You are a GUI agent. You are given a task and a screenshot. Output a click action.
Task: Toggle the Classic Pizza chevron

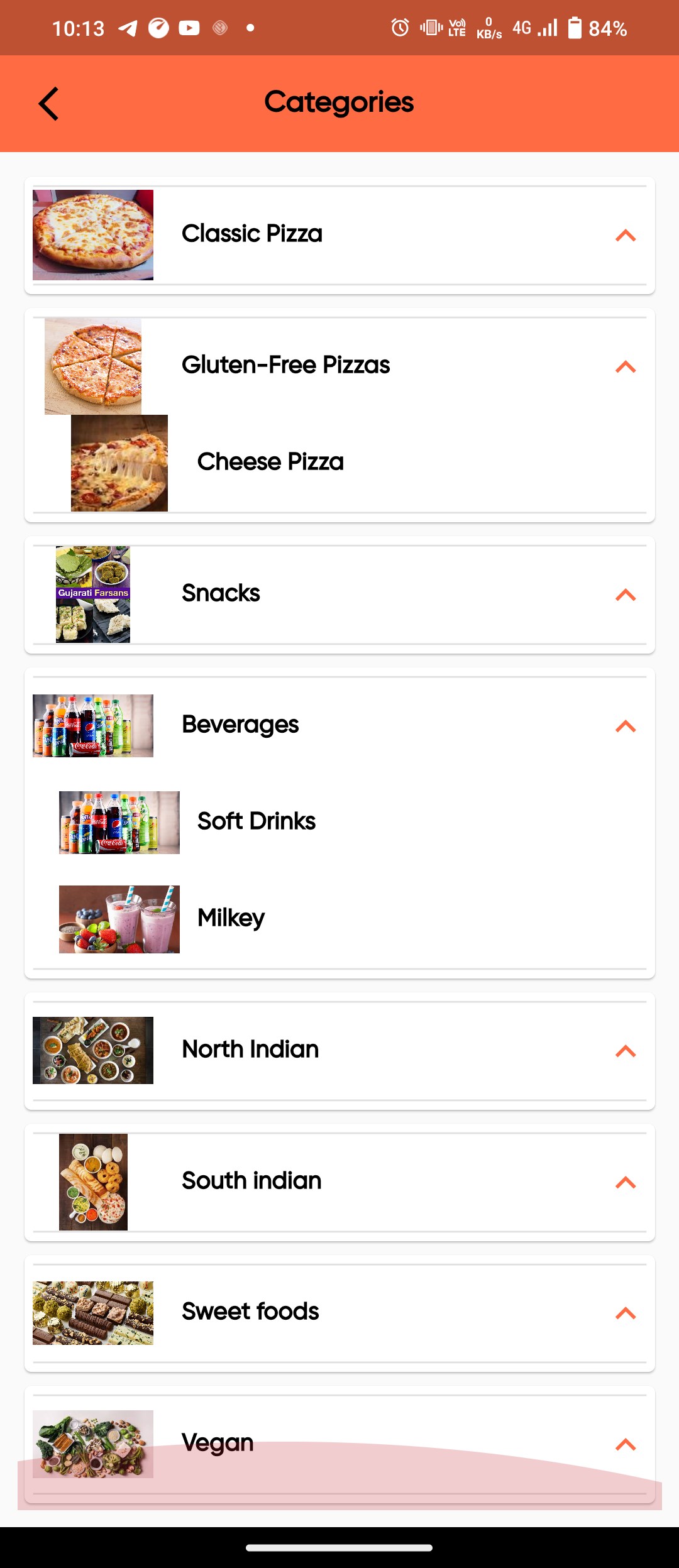click(x=626, y=235)
